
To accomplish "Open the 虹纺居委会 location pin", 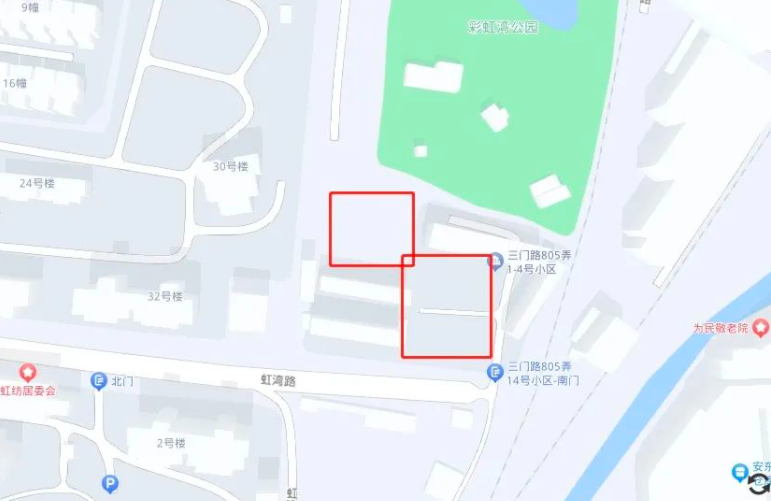I will [x=27, y=372].
